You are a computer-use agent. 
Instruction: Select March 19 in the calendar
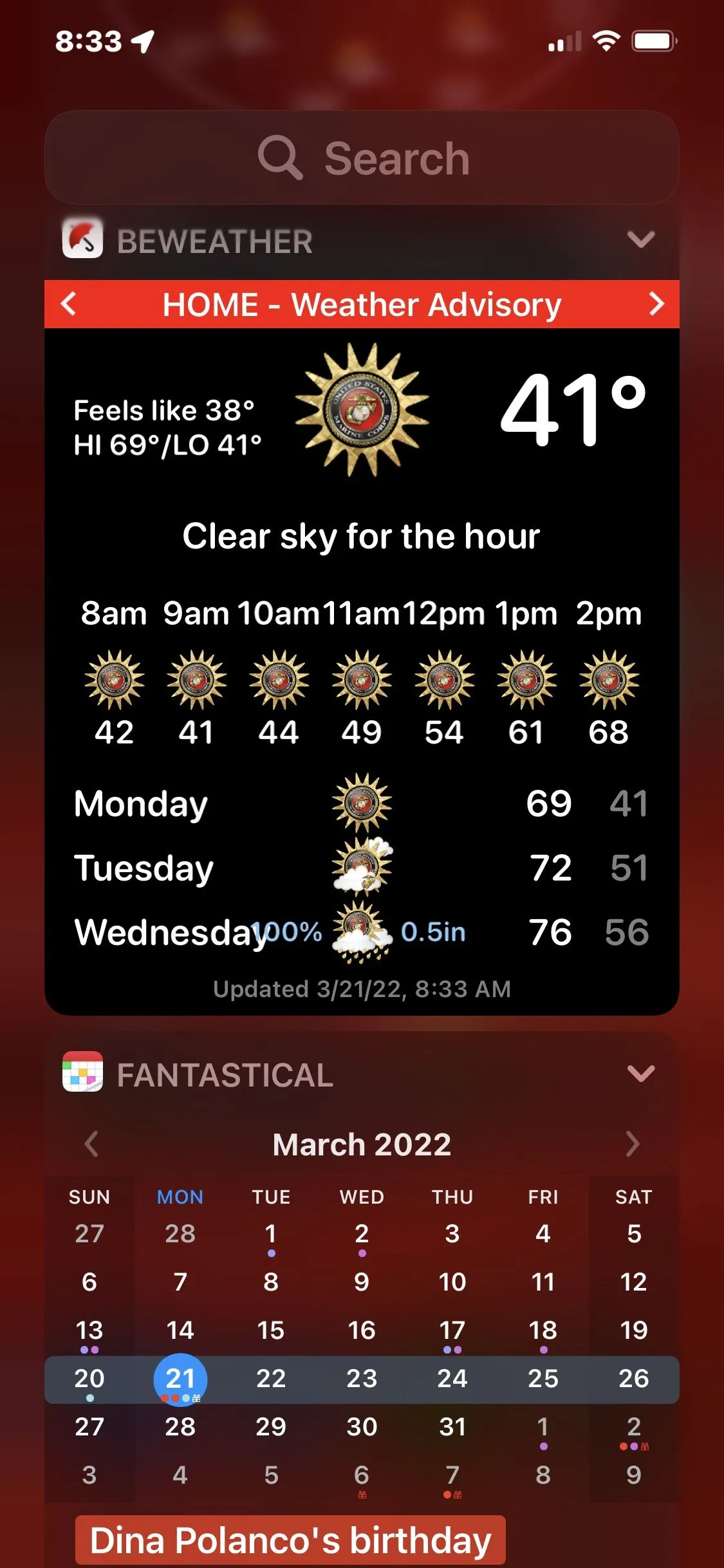633,1330
